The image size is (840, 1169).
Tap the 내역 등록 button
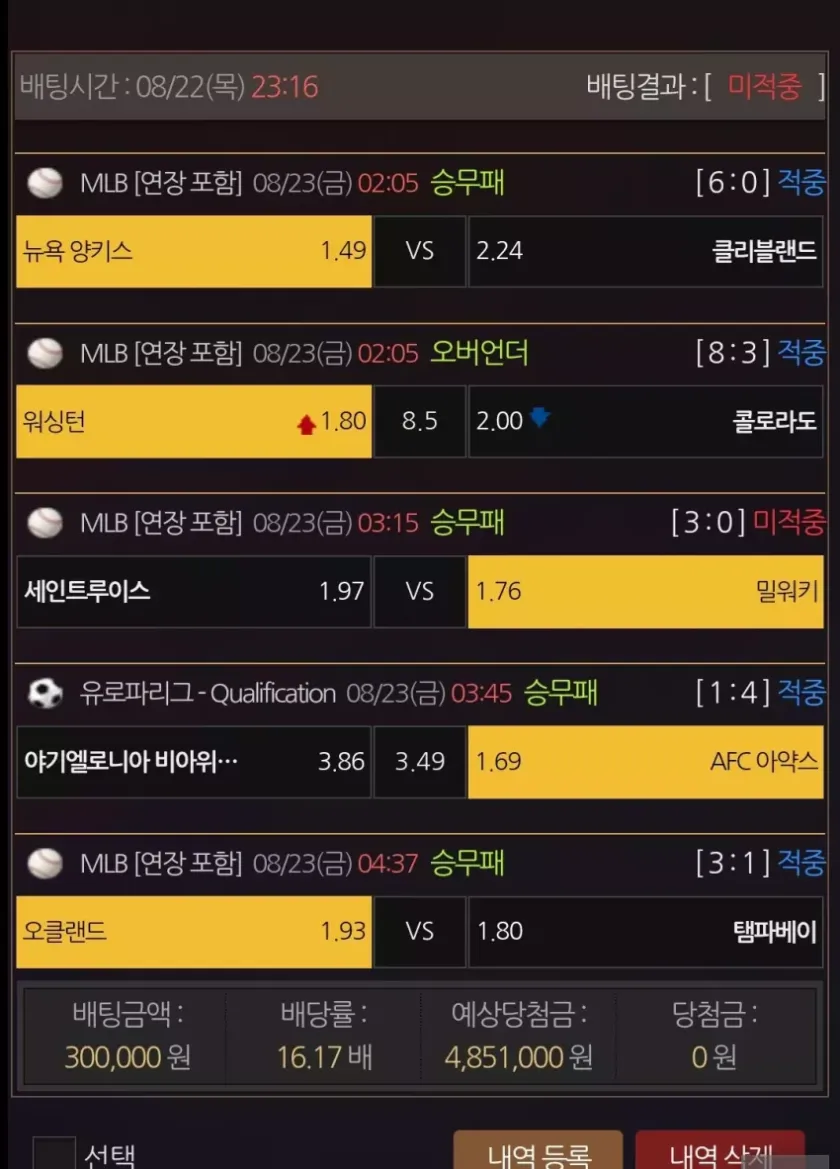[538, 1153]
